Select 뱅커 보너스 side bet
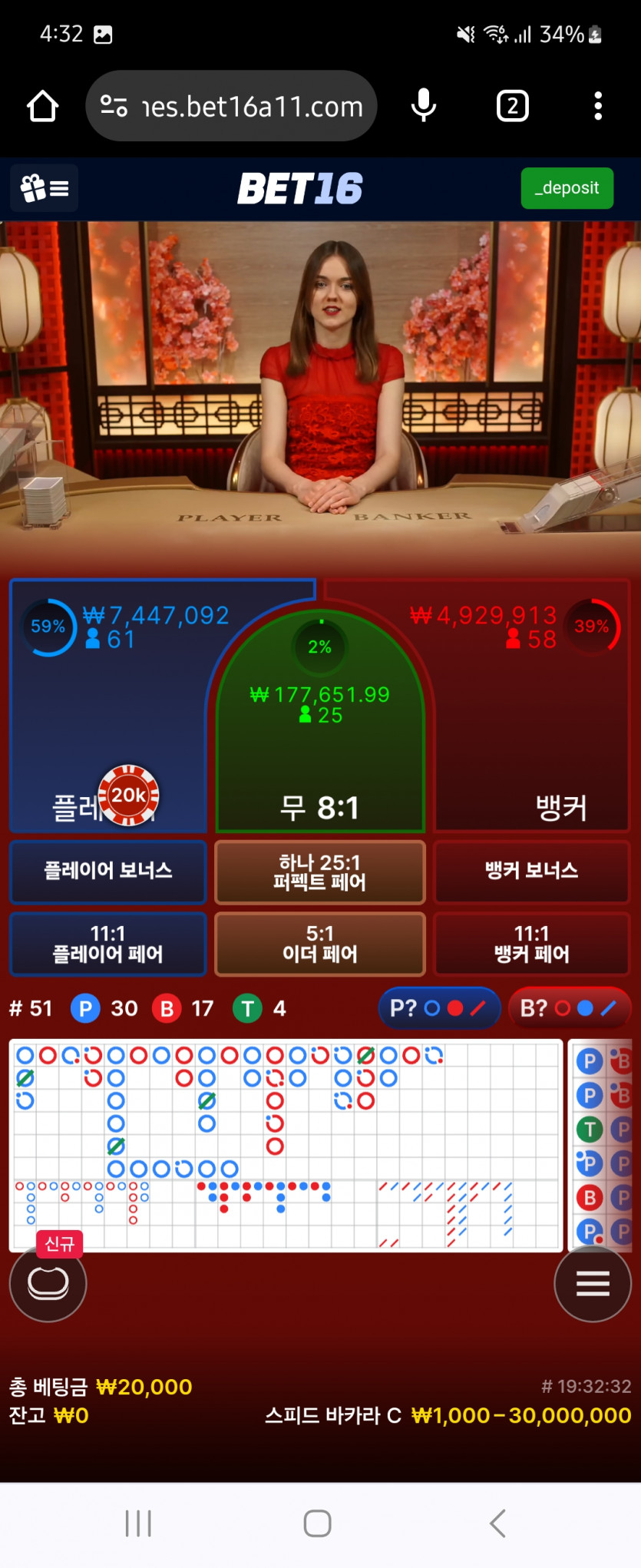The width and height of the screenshot is (641, 1568). tap(531, 872)
